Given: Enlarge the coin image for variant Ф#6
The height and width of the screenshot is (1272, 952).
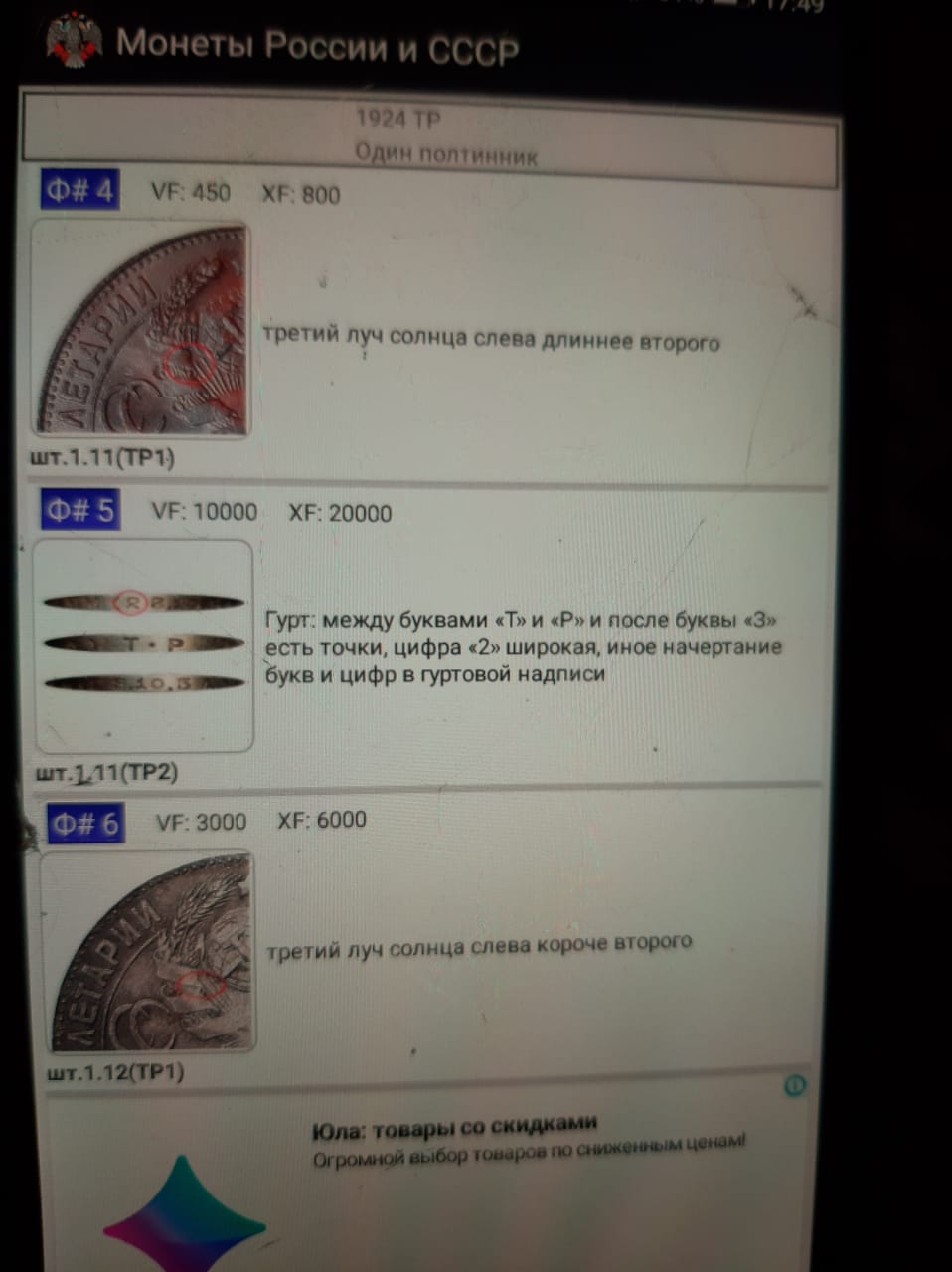Looking at the screenshot, I should click(148, 952).
